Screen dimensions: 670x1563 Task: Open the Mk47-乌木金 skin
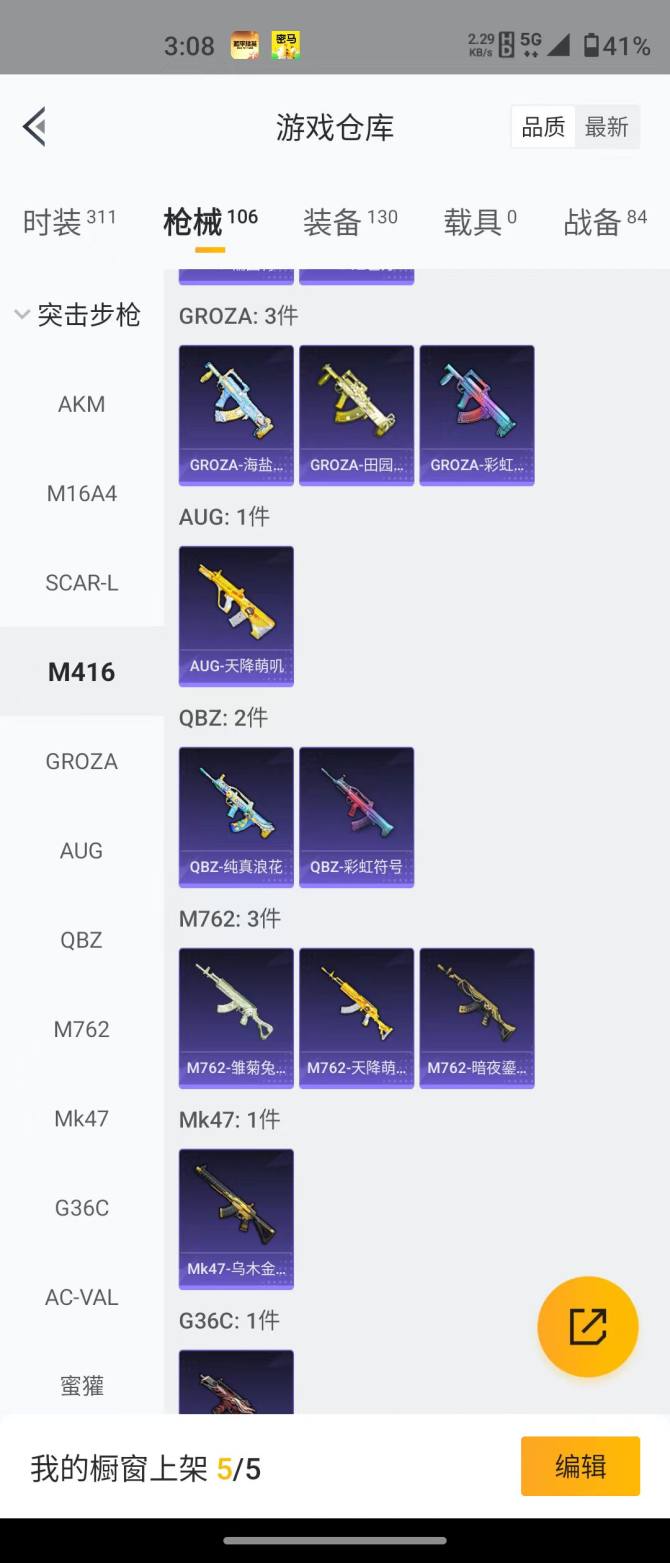[x=236, y=1219]
